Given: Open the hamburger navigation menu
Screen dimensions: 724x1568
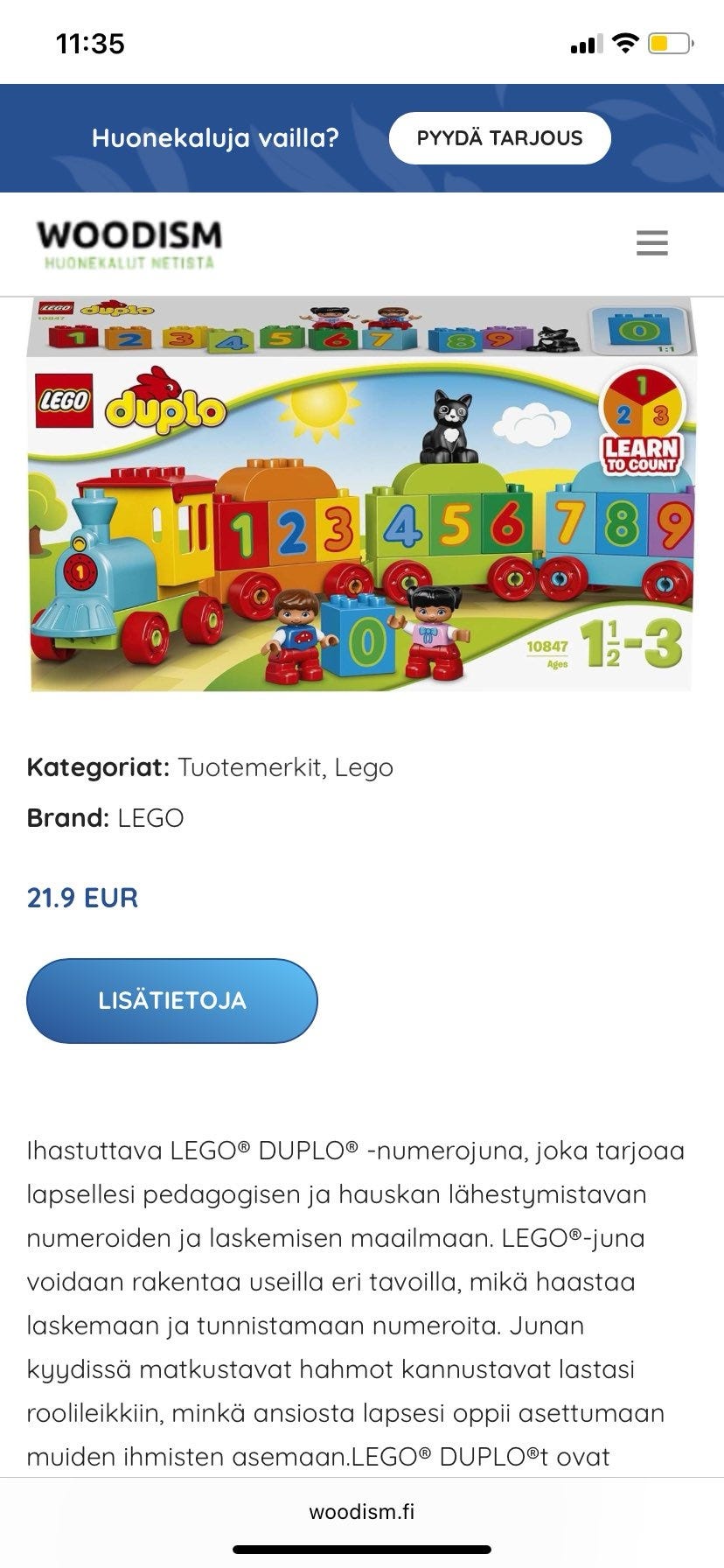Looking at the screenshot, I should (651, 243).
